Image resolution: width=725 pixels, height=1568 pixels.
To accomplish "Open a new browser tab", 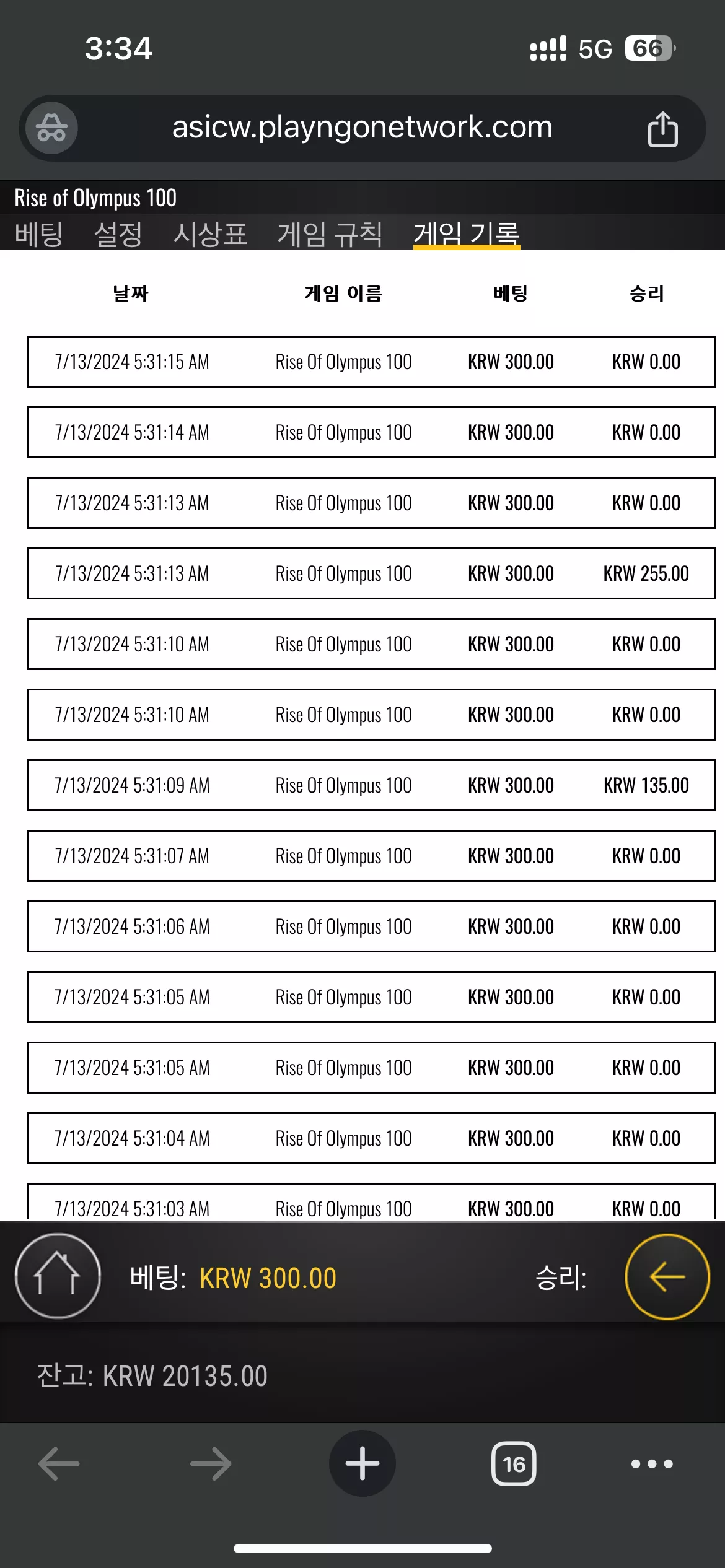I will tap(362, 1463).
